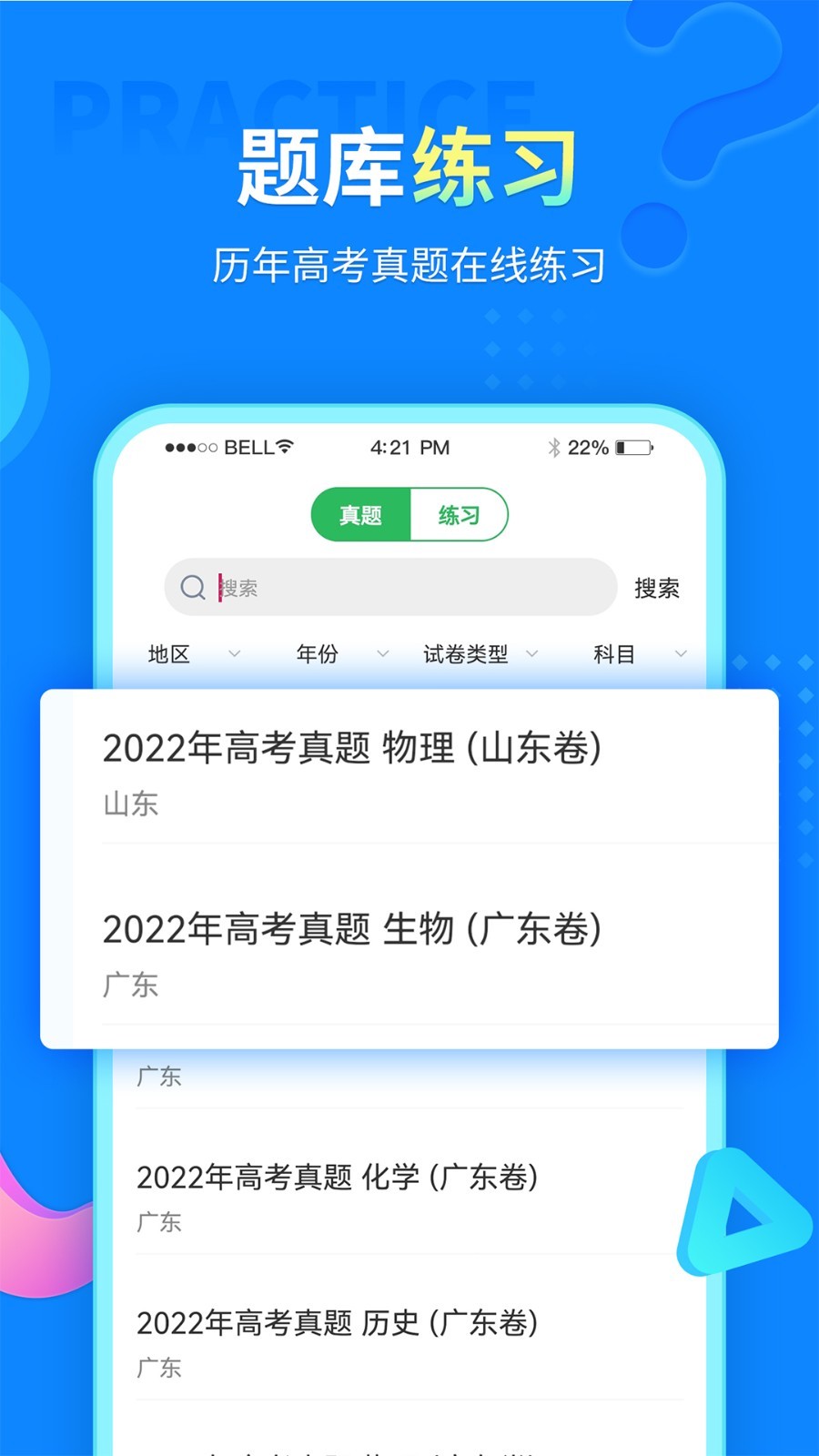Image resolution: width=819 pixels, height=1456 pixels.
Task: Click the BELL carrier label
Action: 247,447
